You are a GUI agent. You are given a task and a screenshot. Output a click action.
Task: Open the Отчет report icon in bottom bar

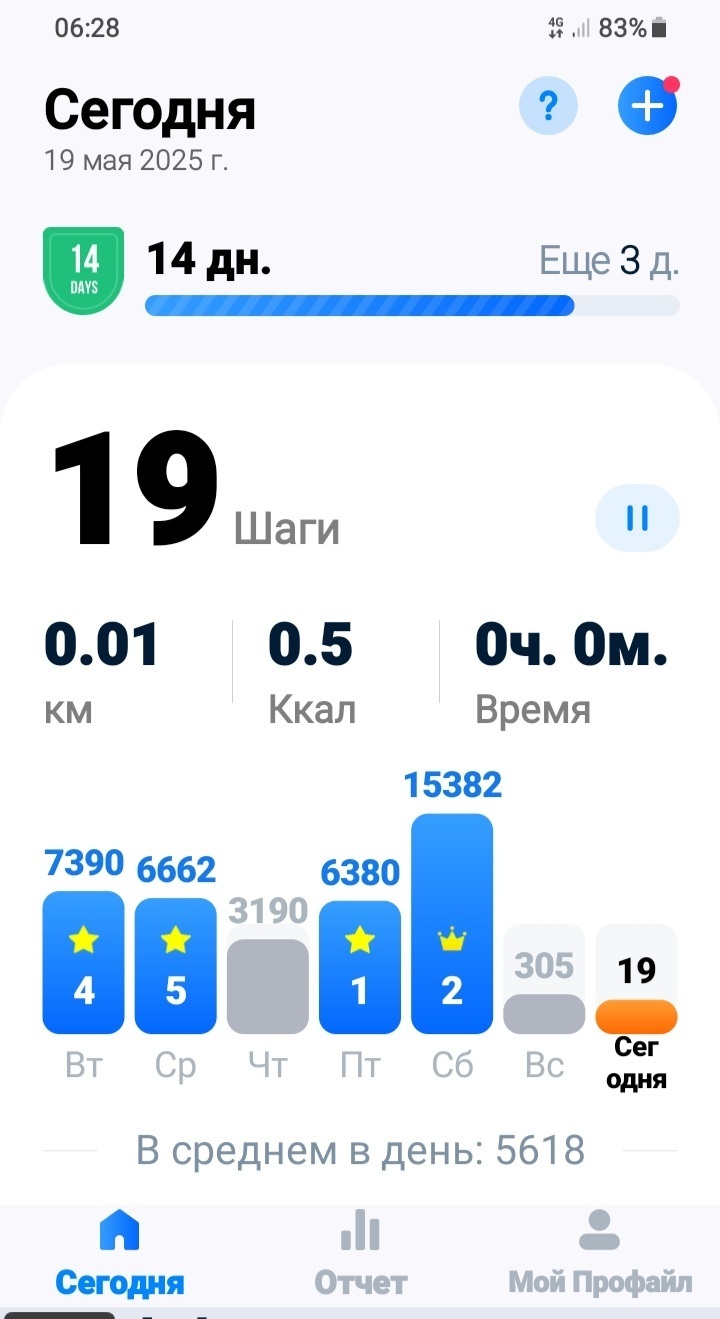pos(360,1234)
